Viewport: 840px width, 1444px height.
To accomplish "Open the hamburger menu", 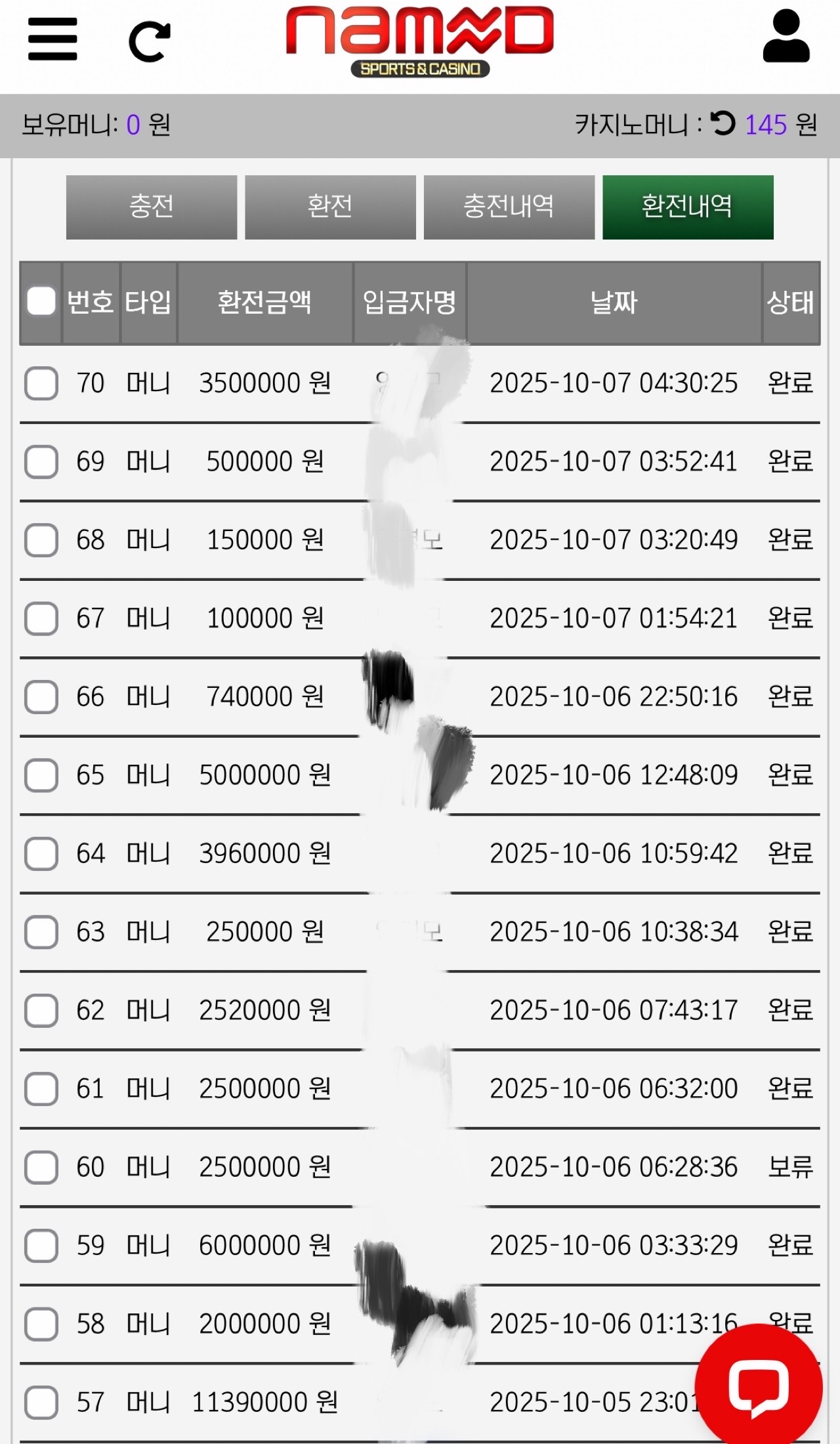I will point(52,39).
